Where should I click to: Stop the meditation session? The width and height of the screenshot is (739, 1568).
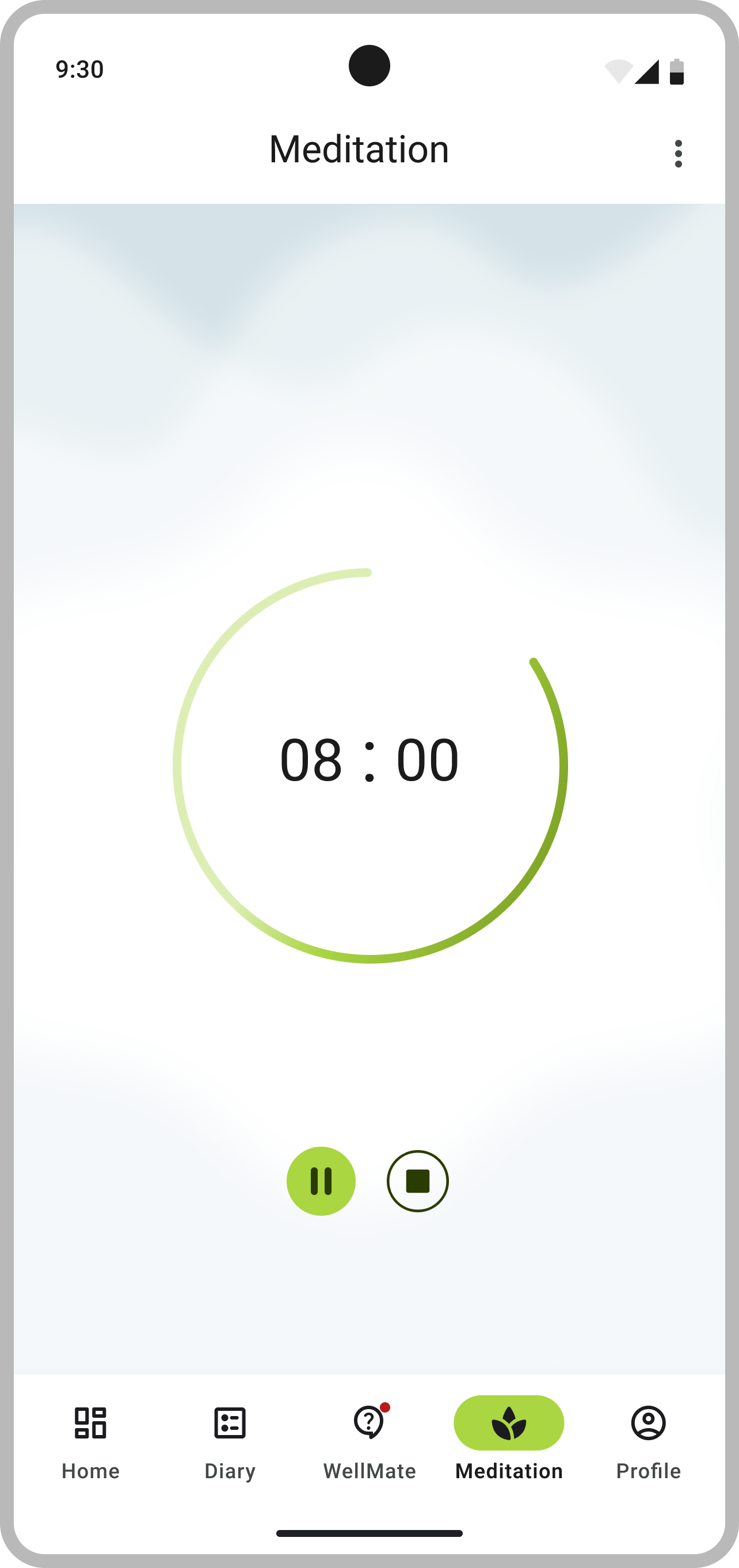(x=418, y=1181)
